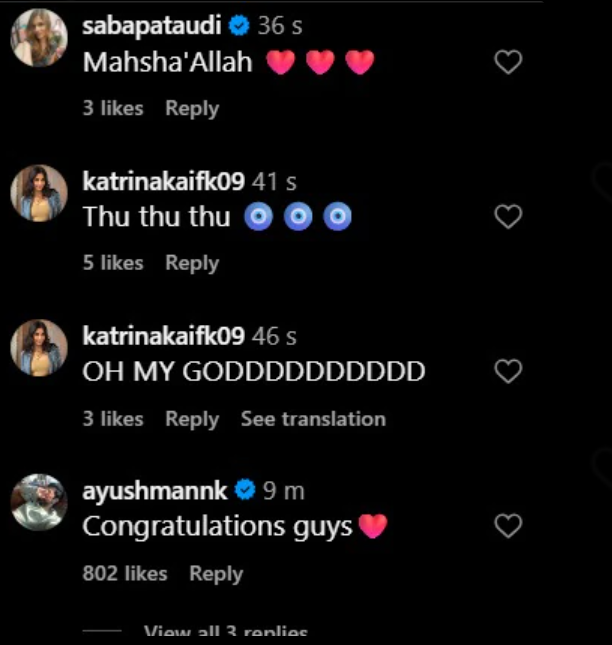View all 3 replies under ayushmannk
This screenshot has width=612, height=645.
coord(225,633)
